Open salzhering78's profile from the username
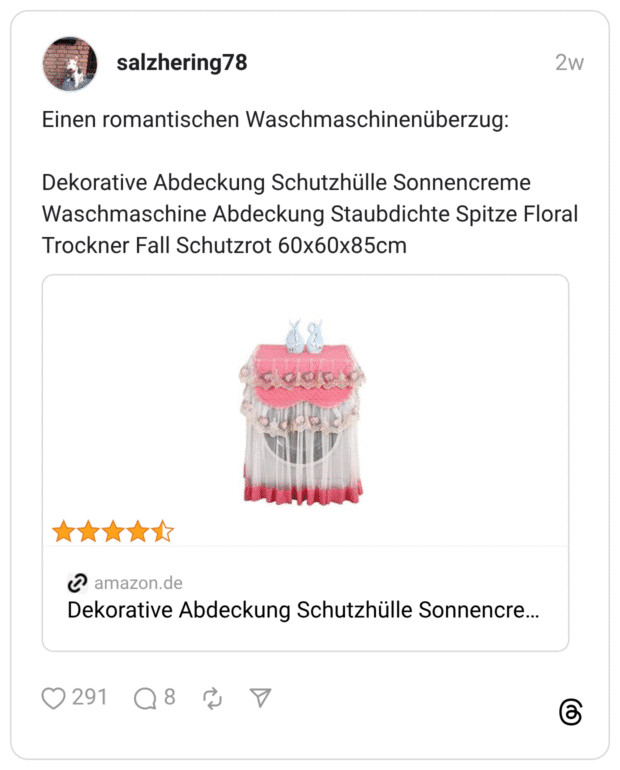620x770 pixels. pos(181,63)
